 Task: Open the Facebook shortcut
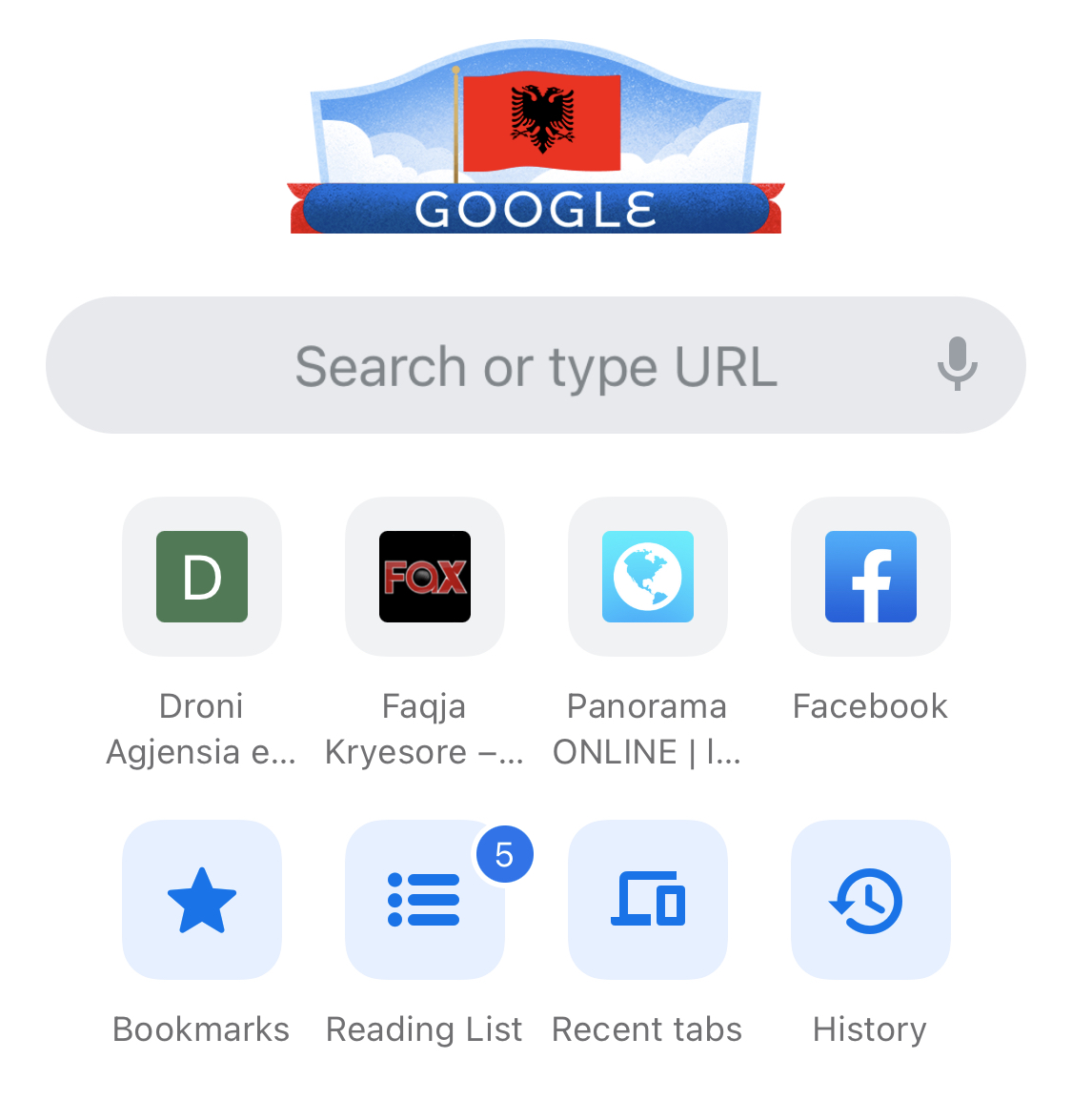[870, 577]
